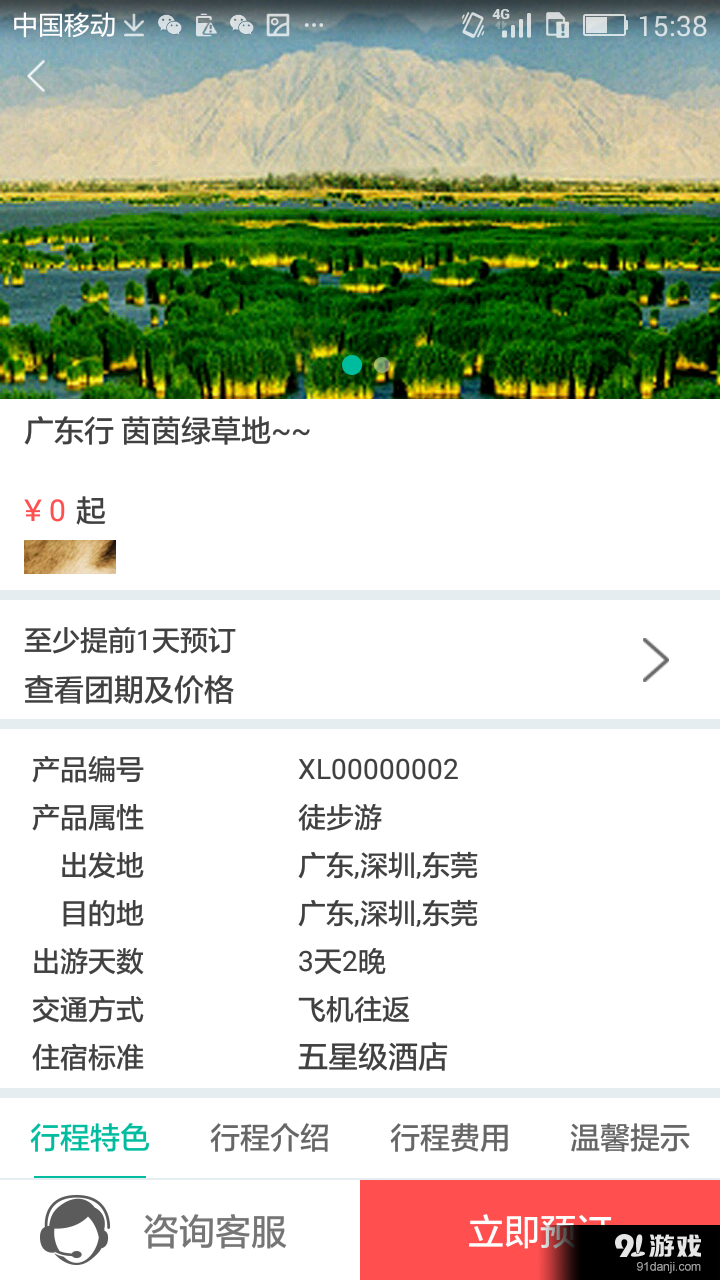The width and height of the screenshot is (720, 1280).
Task: Tap the vibrate mode icon in status bar
Action: (x=474, y=24)
